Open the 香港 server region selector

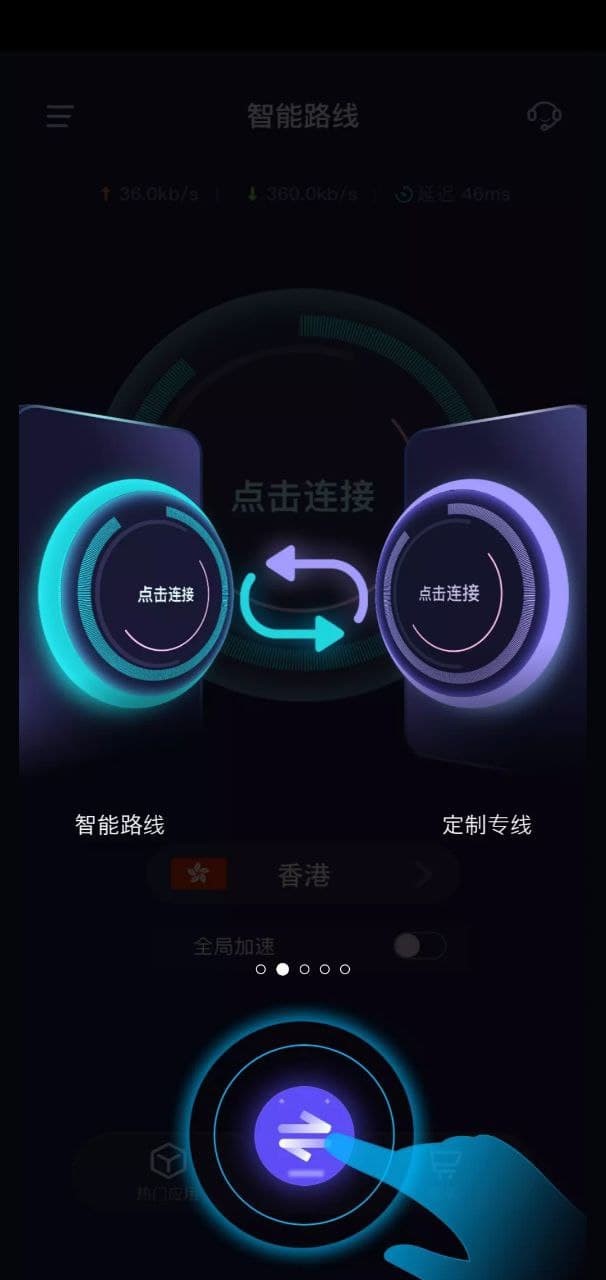(x=303, y=876)
